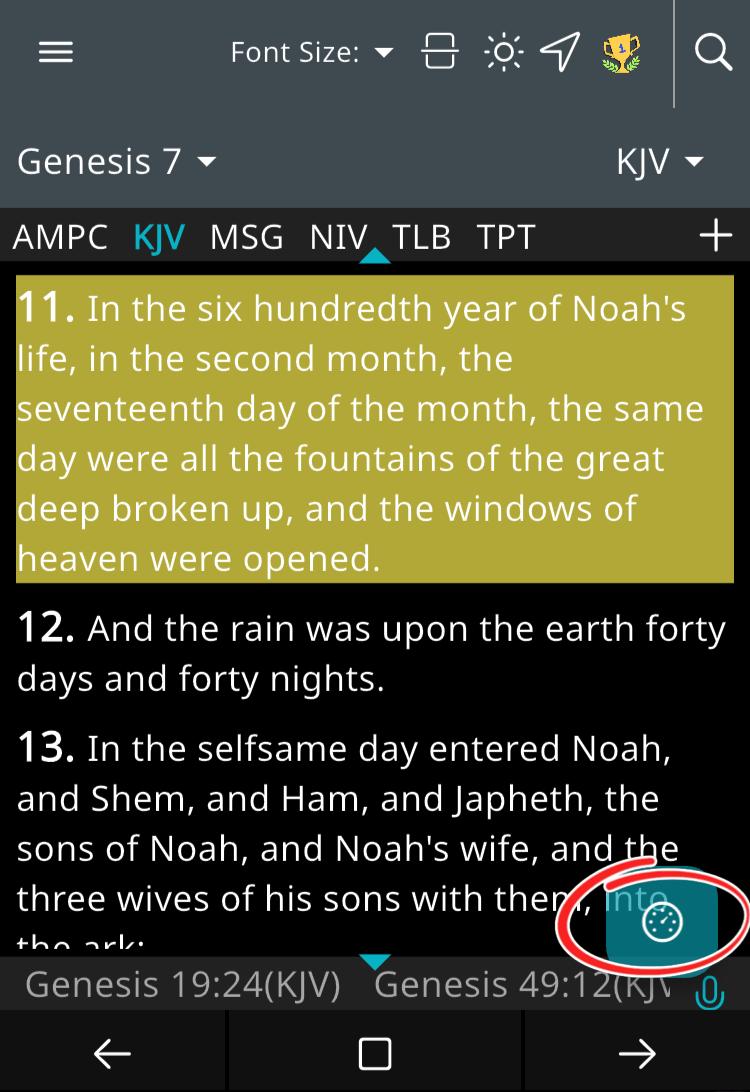The height and width of the screenshot is (1092, 750).
Task: Open the KJV version dropdown
Action: pyautogui.click(x=660, y=161)
